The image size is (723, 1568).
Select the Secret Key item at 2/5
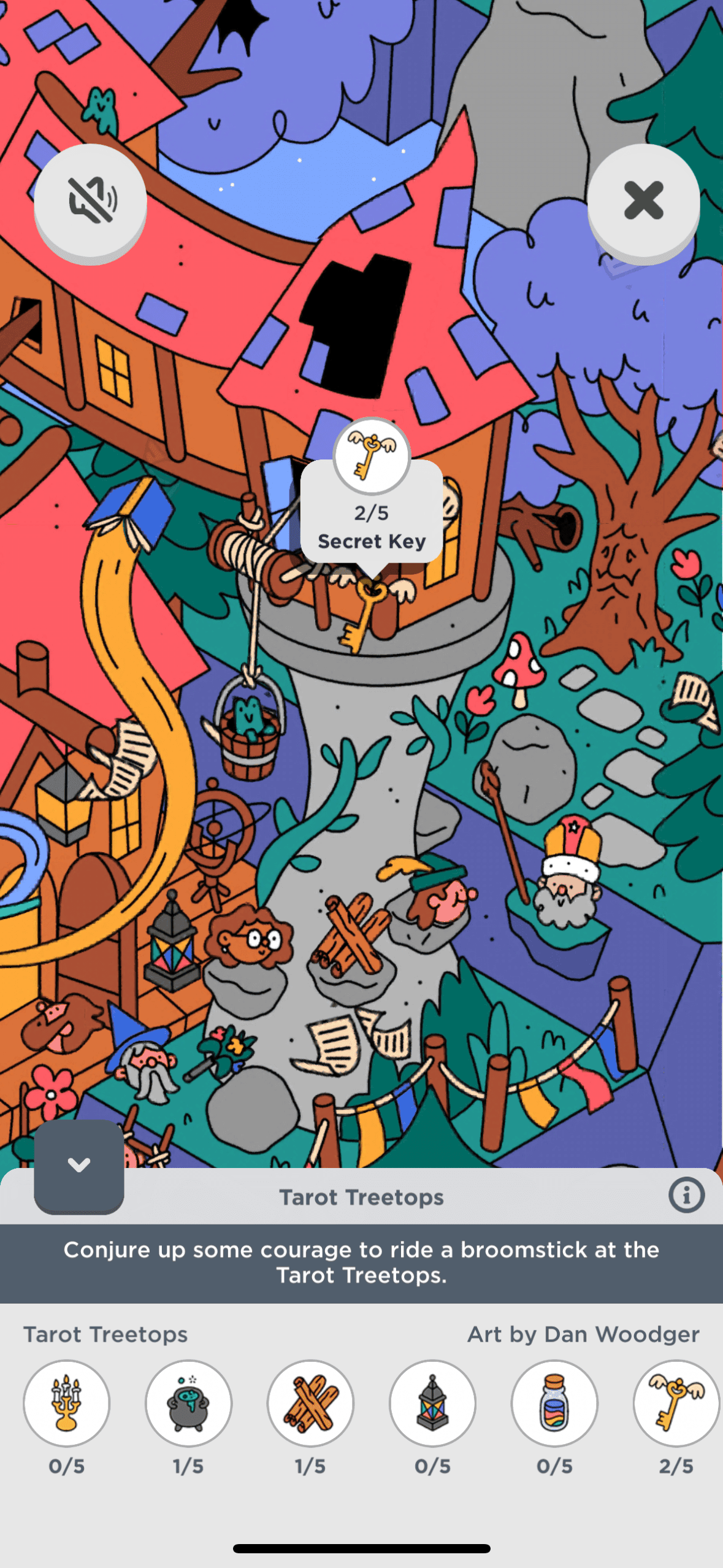[x=675, y=1403]
